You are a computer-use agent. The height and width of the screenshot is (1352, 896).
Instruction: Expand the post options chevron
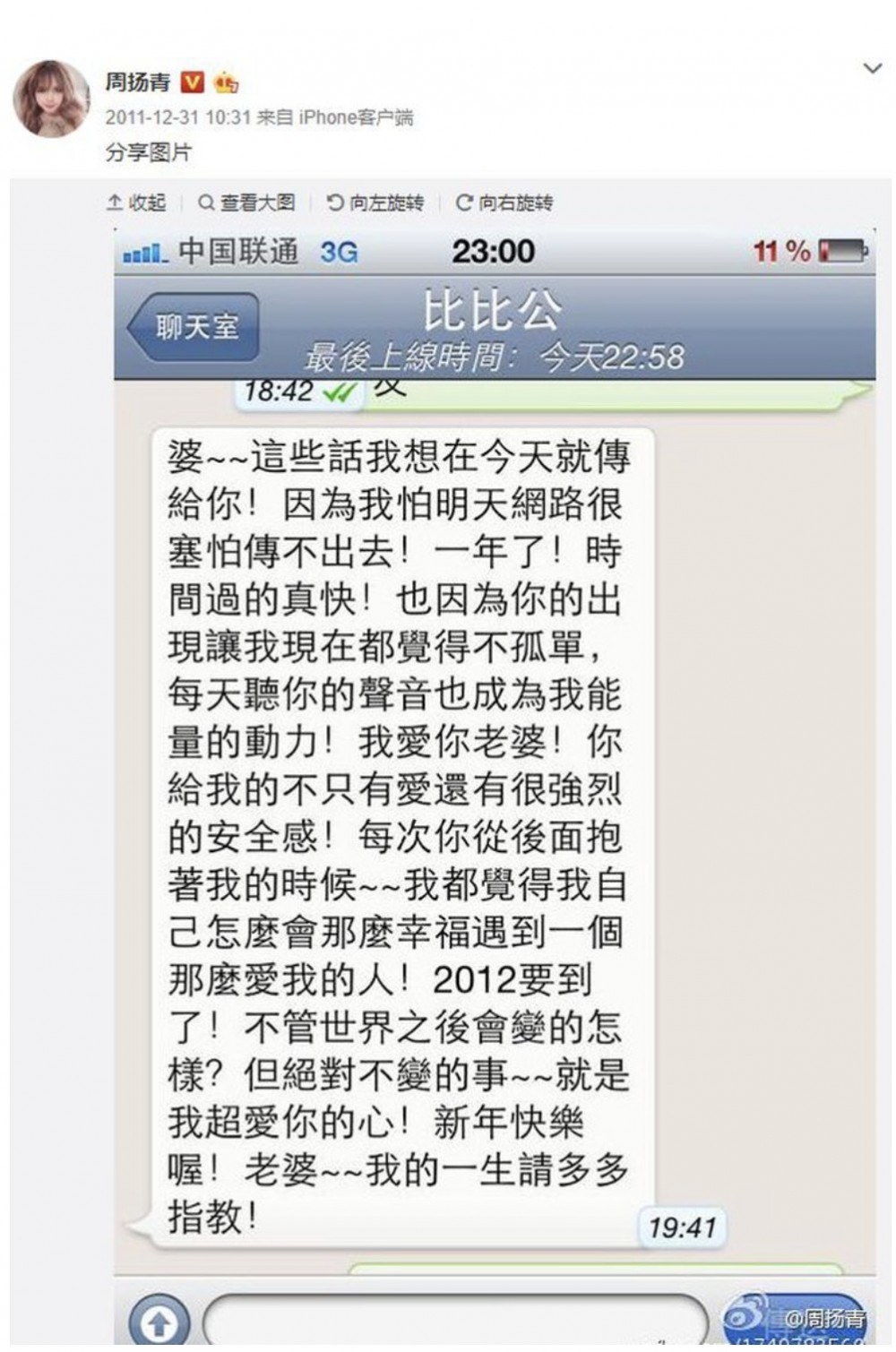pyautogui.click(x=872, y=69)
